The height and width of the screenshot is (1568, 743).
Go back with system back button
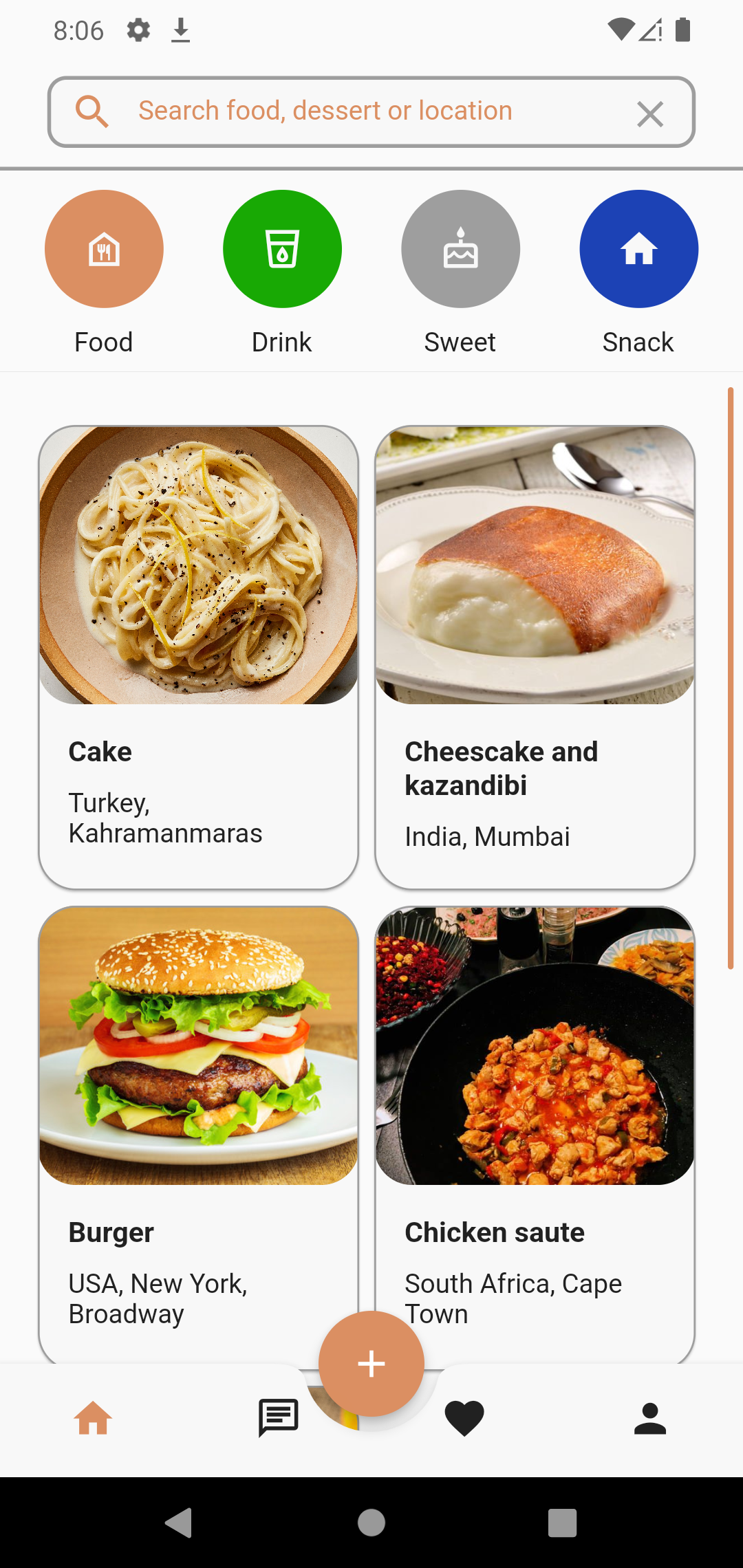coord(180,1523)
